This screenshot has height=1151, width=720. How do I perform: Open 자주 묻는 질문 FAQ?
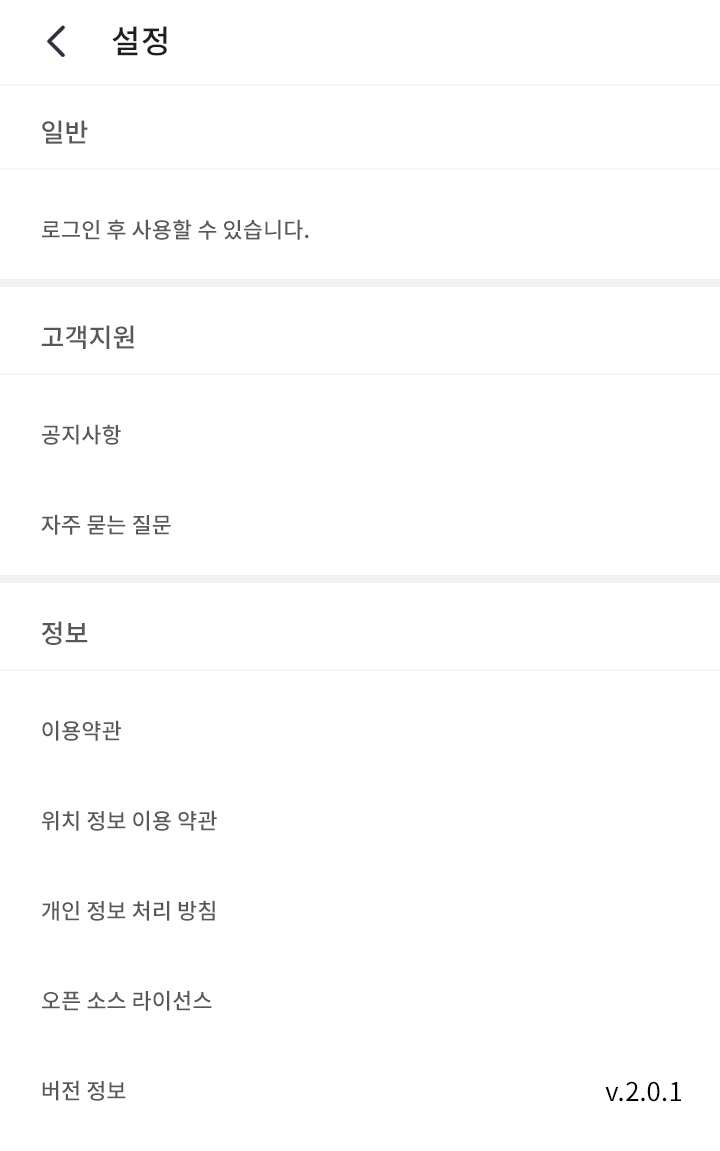[x=106, y=525]
